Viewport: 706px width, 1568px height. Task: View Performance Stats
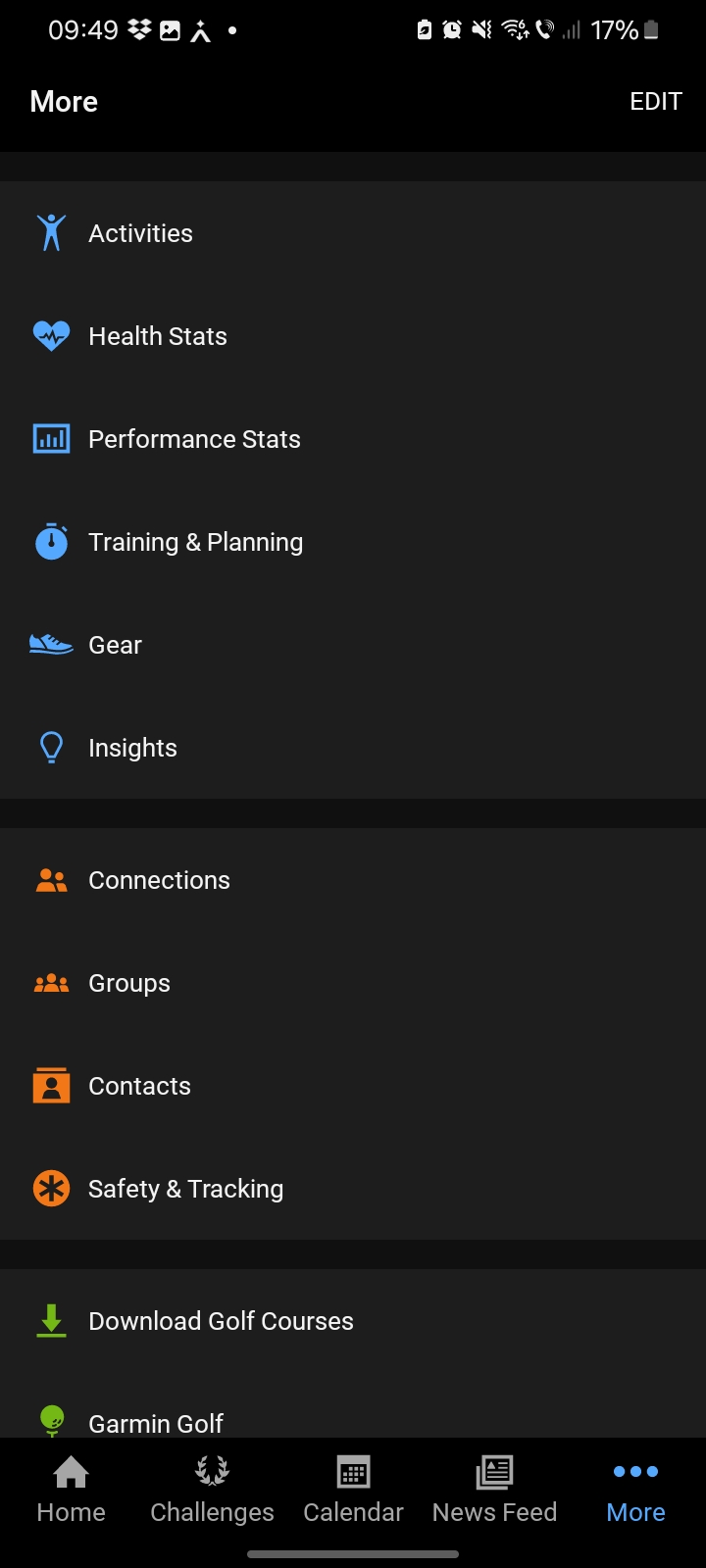pos(353,439)
